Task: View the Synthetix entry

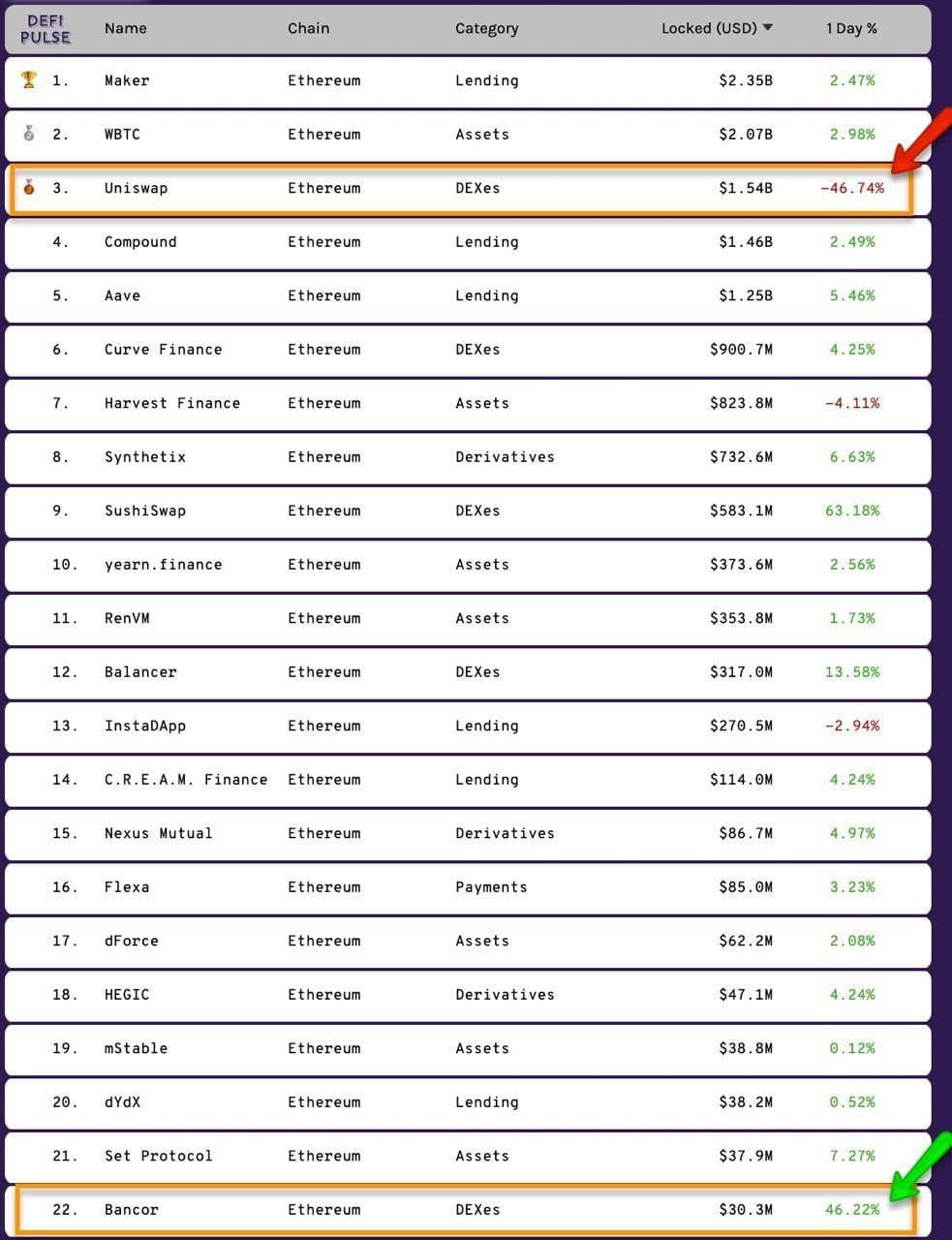Action: point(144,457)
